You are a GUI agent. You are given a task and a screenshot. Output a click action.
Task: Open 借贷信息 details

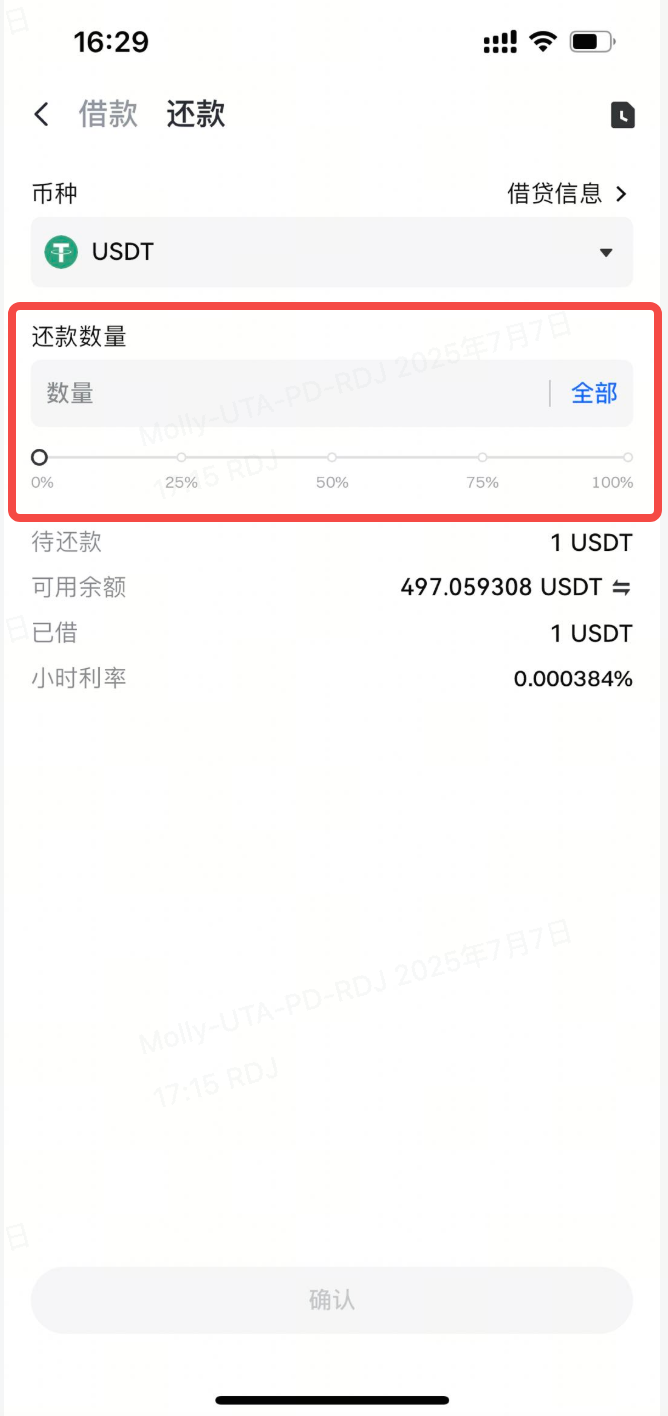click(566, 194)
